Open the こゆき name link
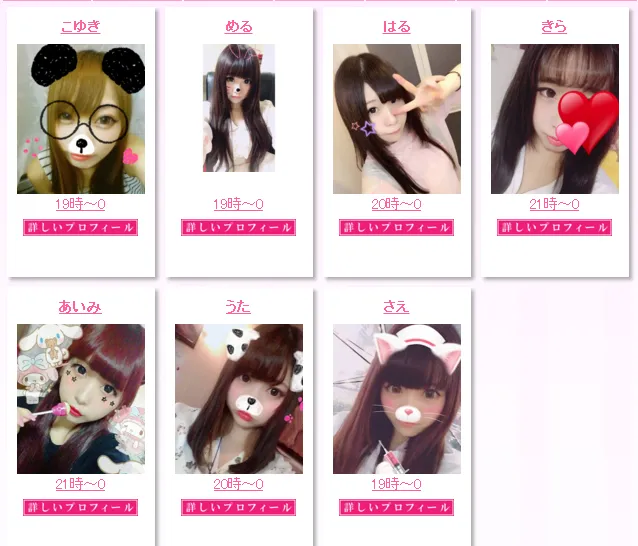Screen dimensions: 638x546 80,26
